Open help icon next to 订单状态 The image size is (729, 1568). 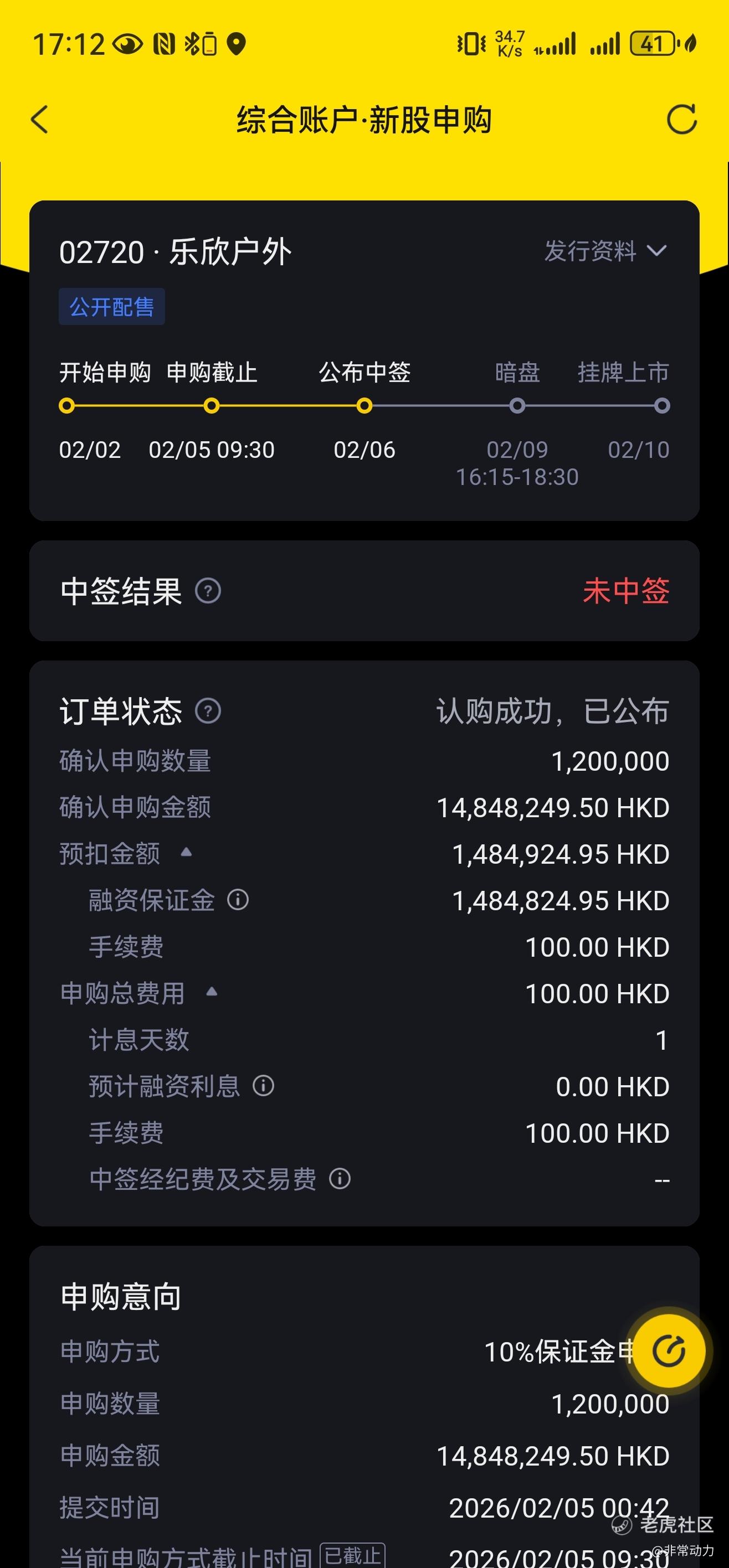click(x=208, y=711)
